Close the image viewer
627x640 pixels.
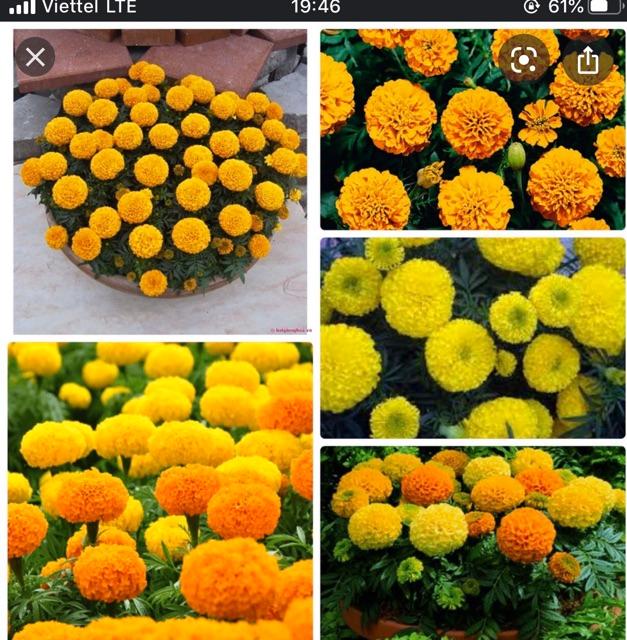pyautogui.click(x=36, y=58)
